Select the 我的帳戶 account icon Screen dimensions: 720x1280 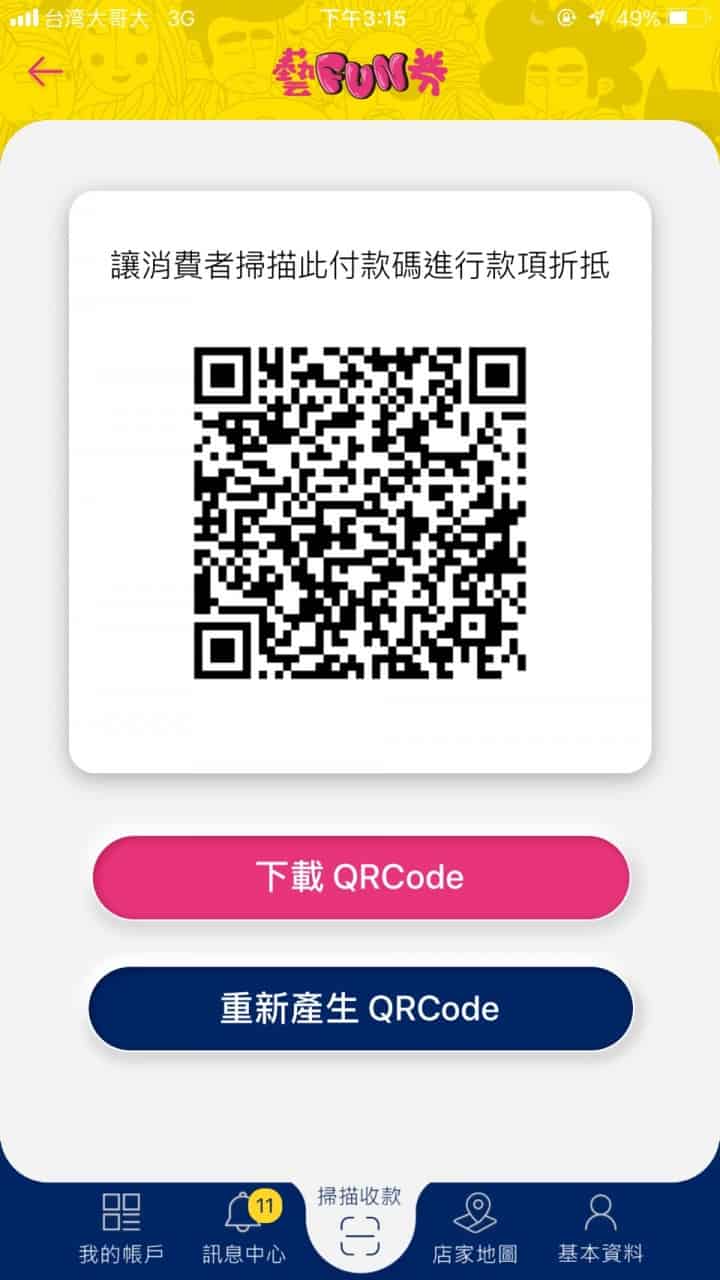pyautogui.click(x=120, y=1214)
